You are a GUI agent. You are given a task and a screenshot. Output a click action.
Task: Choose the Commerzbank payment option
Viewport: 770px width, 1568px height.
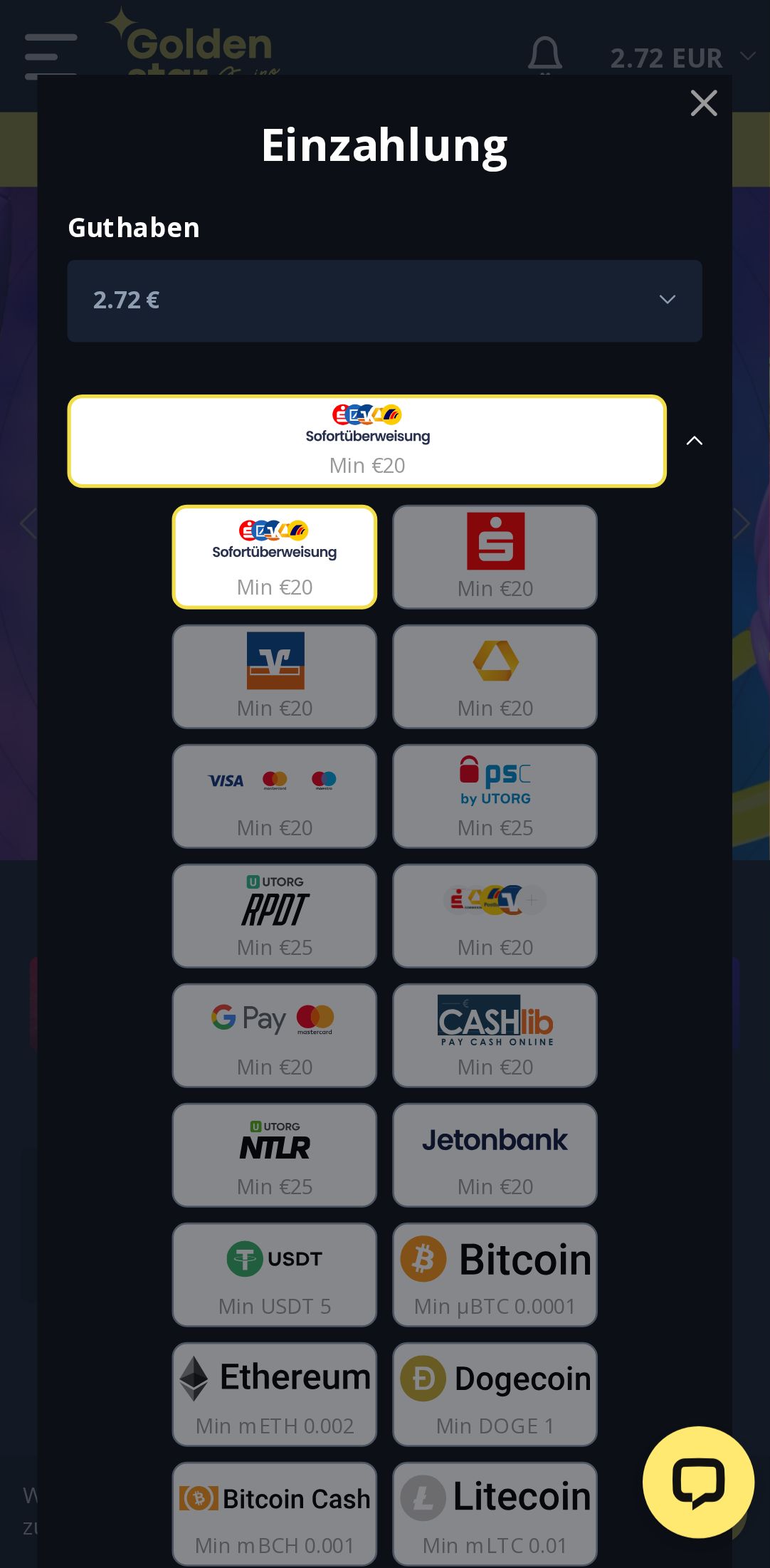[x=495, y=676]
